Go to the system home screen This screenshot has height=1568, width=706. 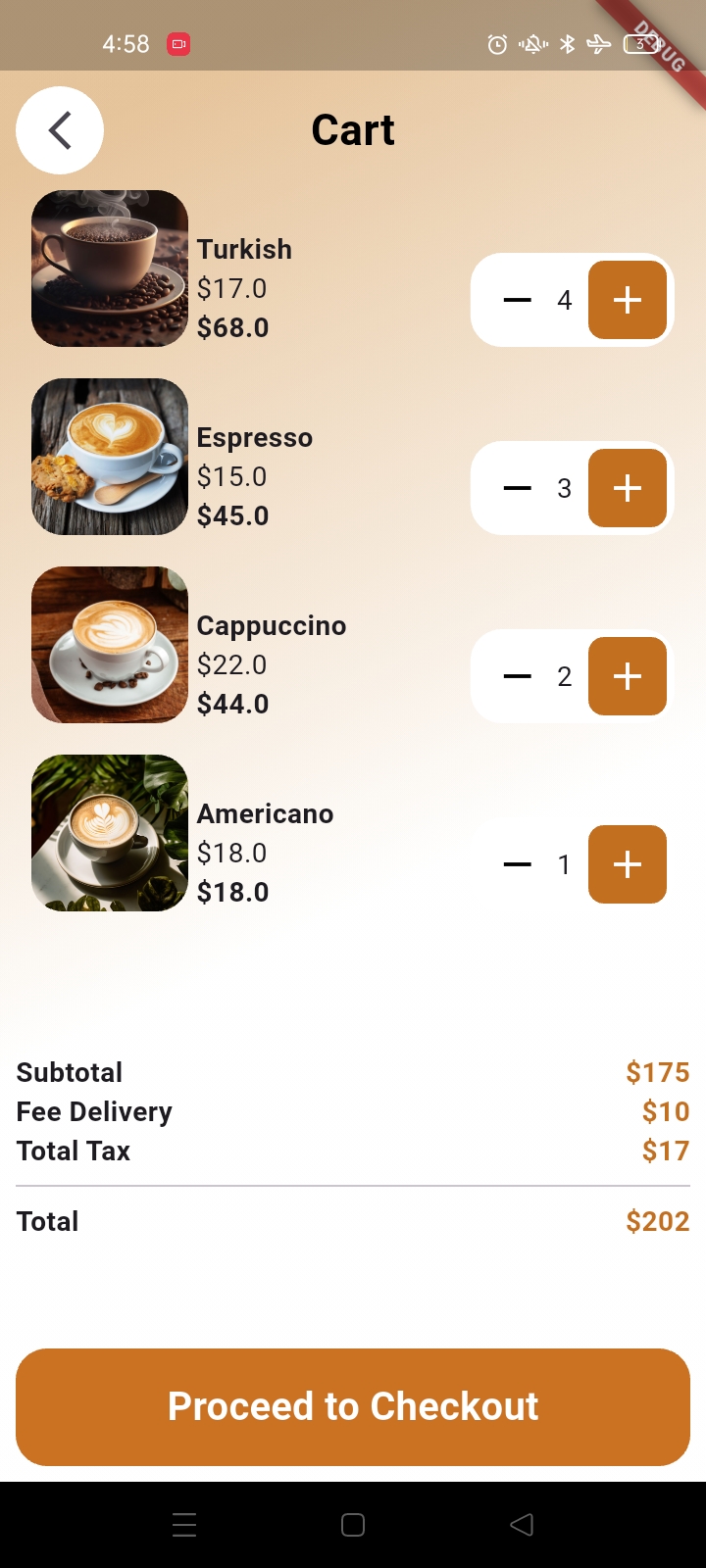tap(353, 1525)
